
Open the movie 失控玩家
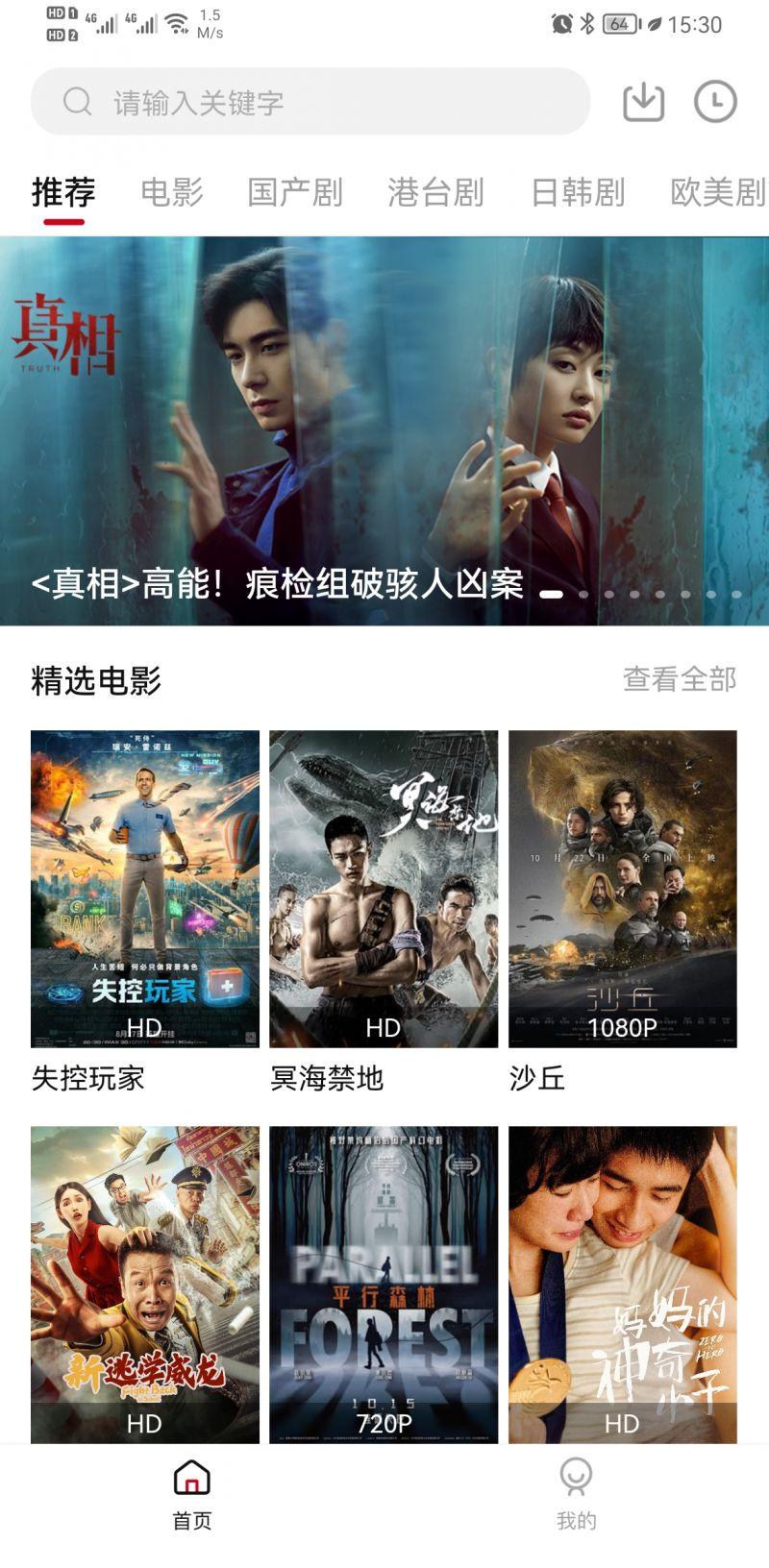(145, 889)
